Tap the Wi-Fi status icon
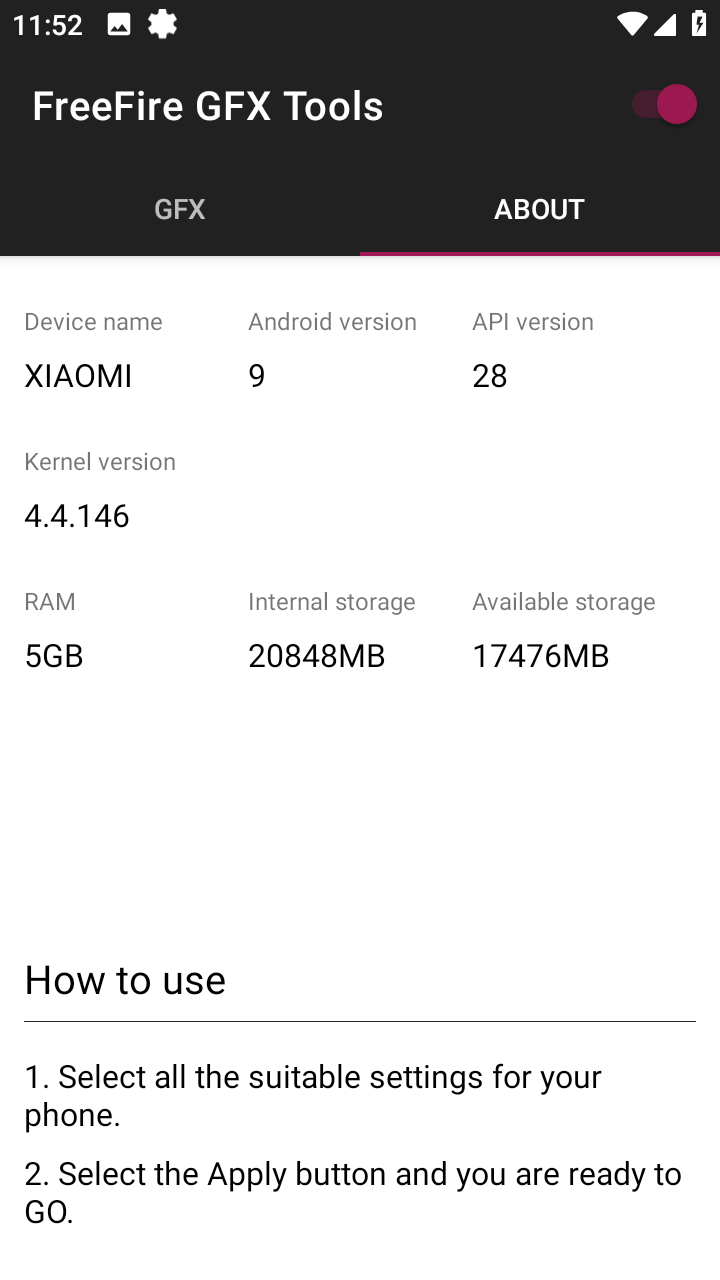 click(x=631, y=24)
